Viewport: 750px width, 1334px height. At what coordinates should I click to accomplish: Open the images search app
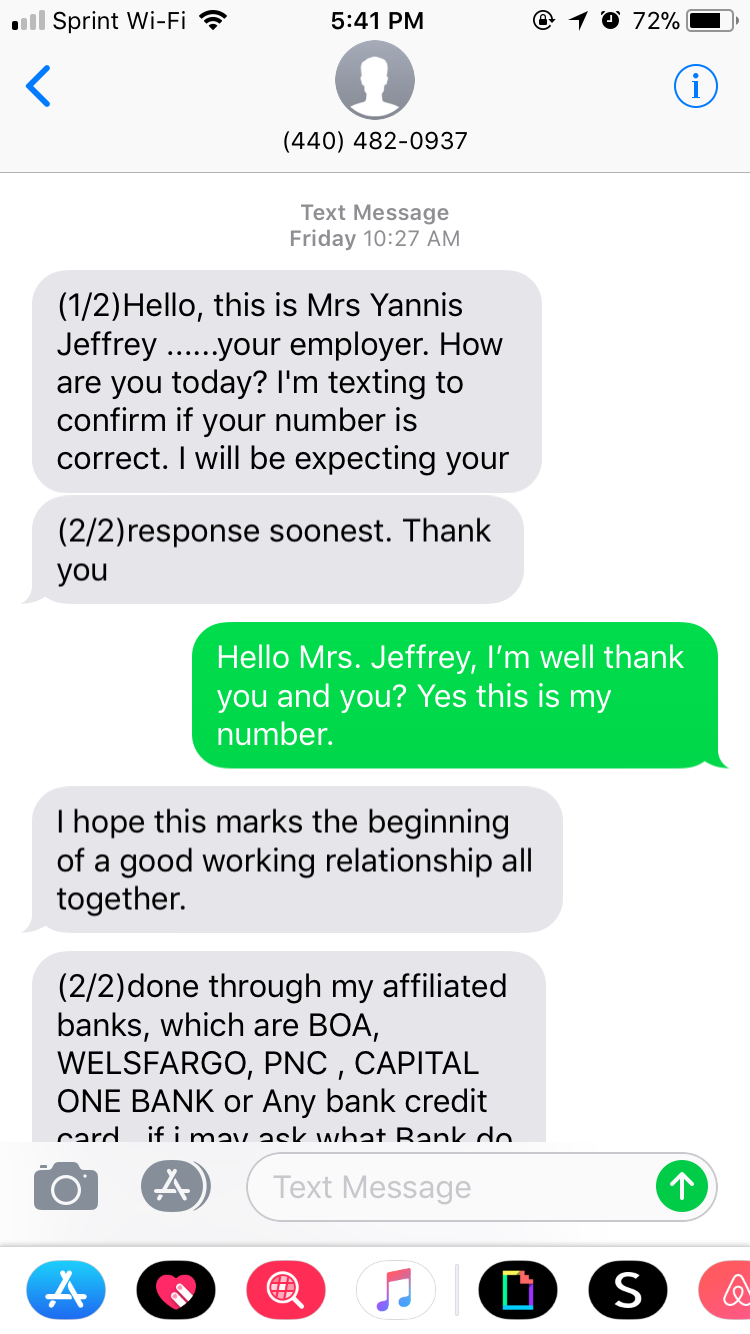pos(286,1292)
